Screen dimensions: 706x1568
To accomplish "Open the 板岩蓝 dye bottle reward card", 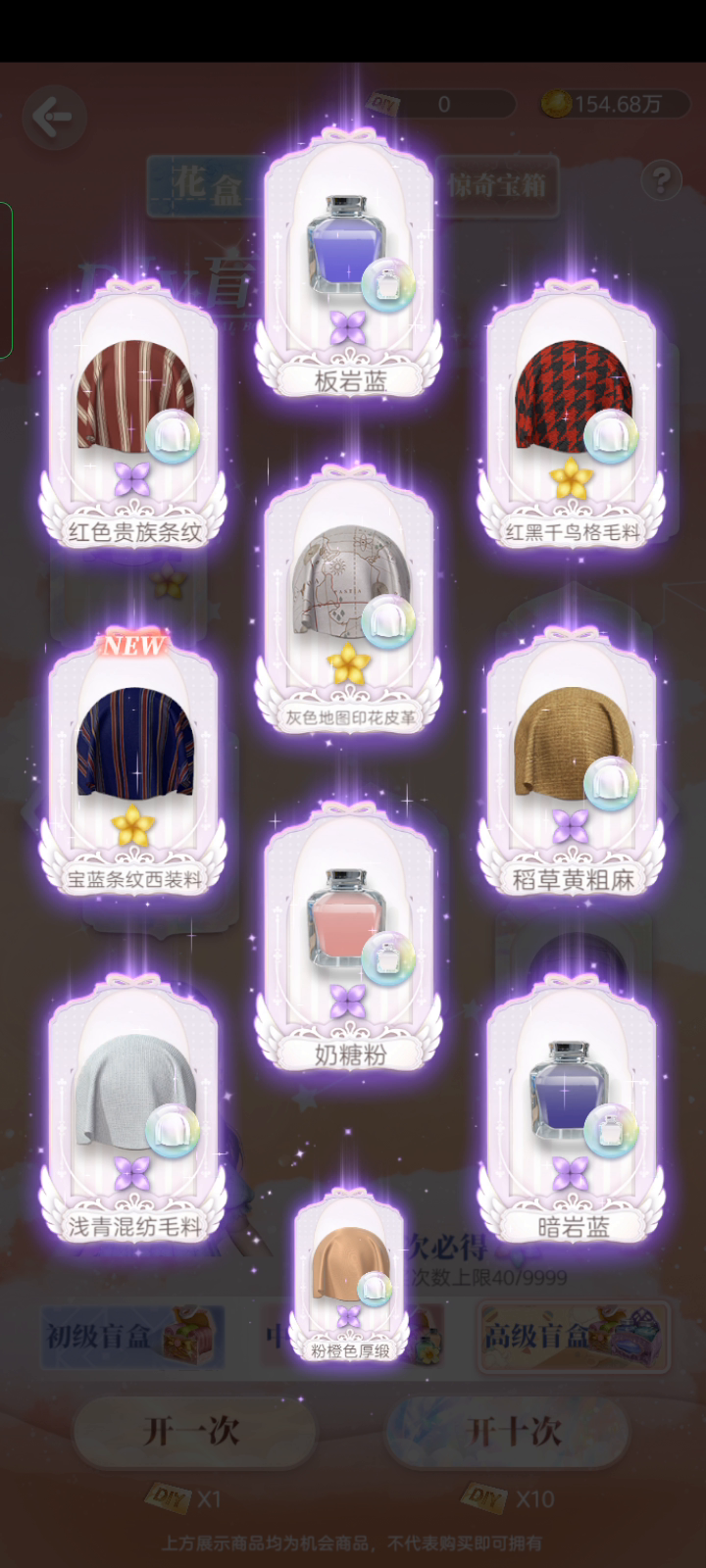I will [349, 265].
